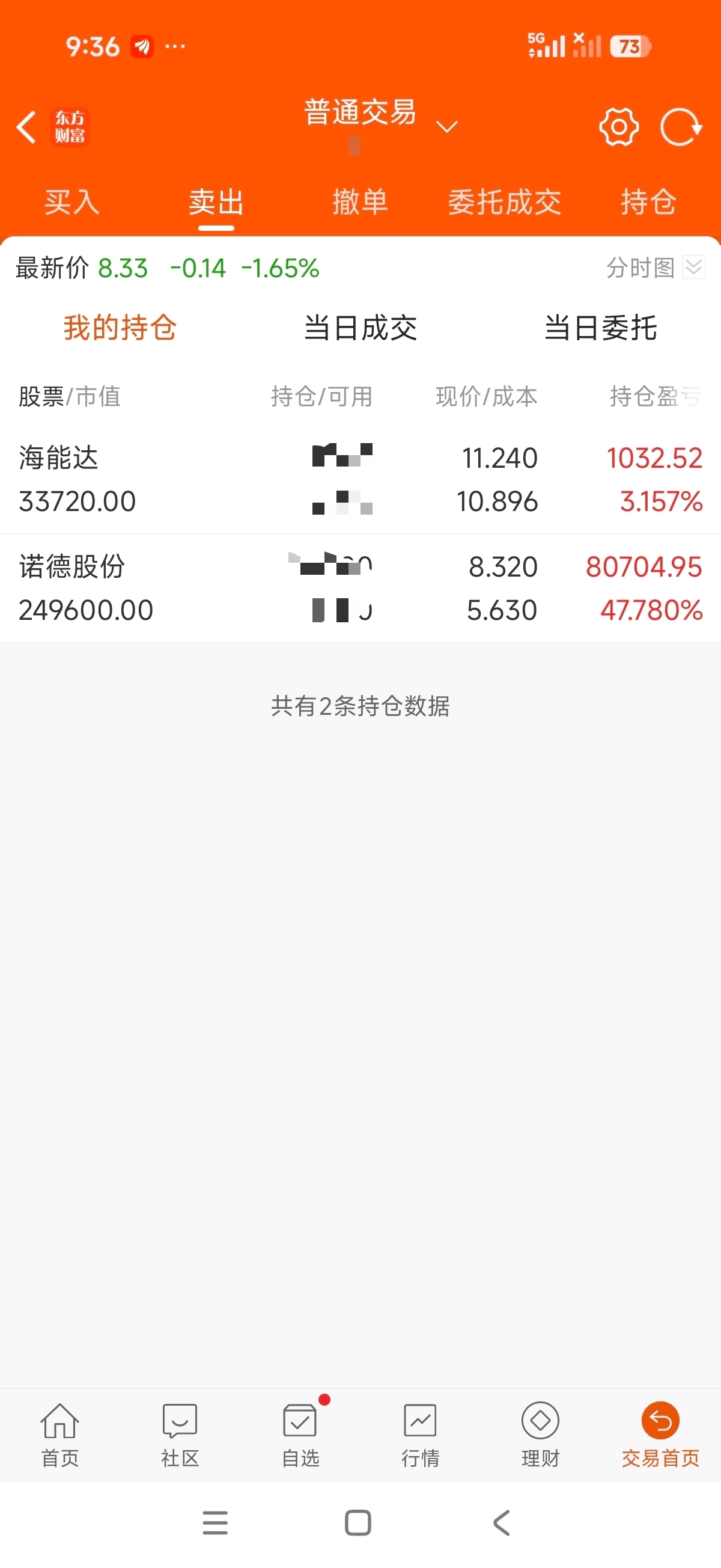Go back using the top-left arrow
This screenshot has width=721, height=1568.
27,127
